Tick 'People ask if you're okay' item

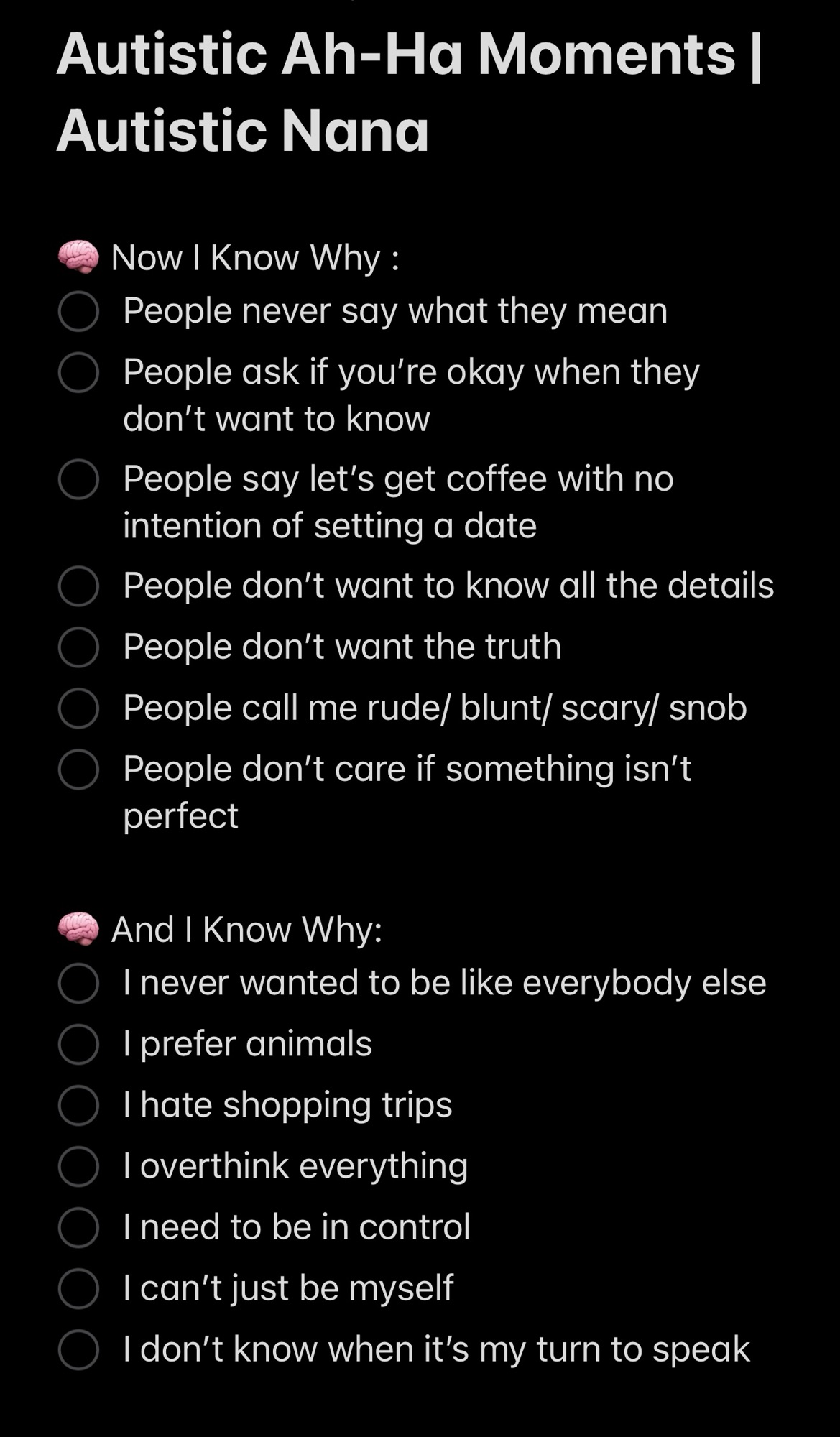(x=78, y=372)
